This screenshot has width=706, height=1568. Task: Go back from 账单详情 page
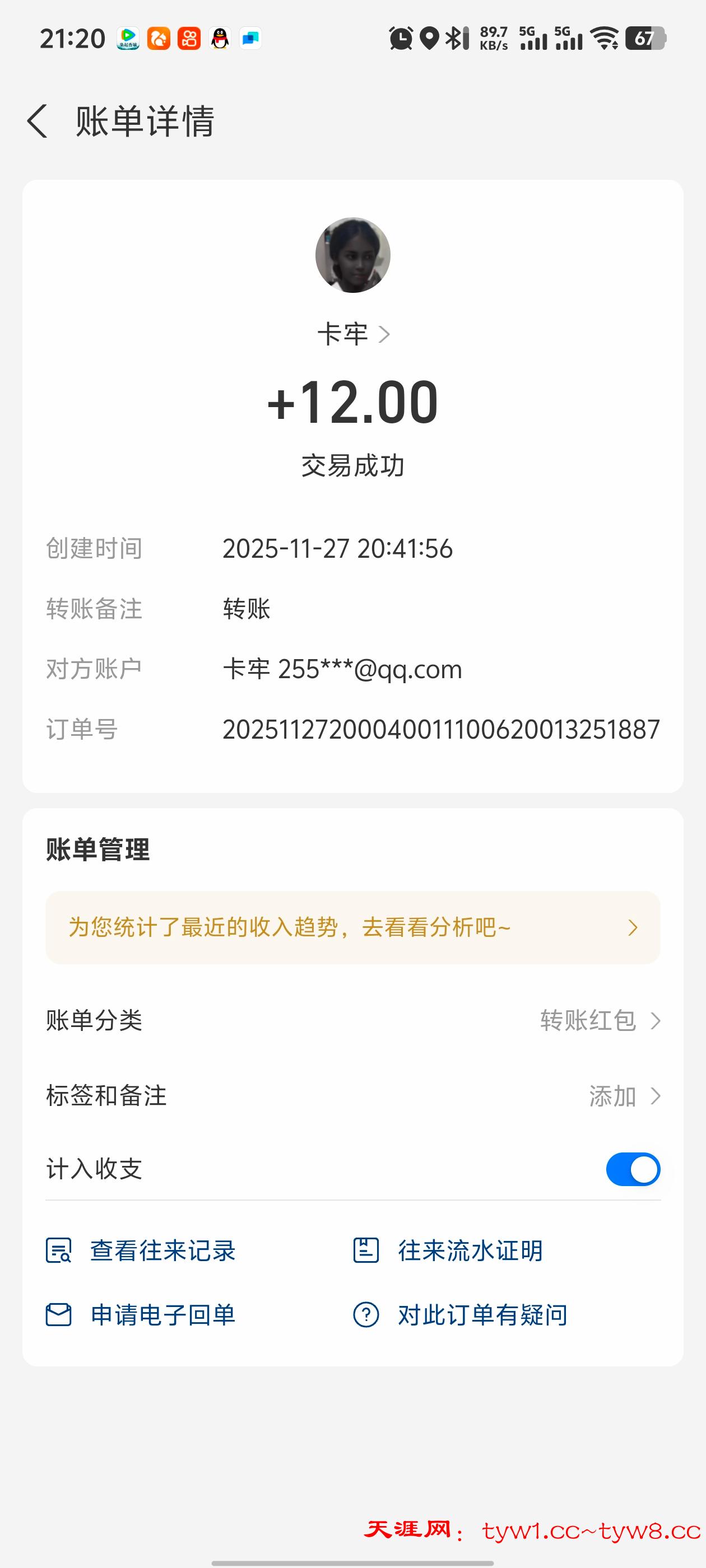(x=38, y=120)
